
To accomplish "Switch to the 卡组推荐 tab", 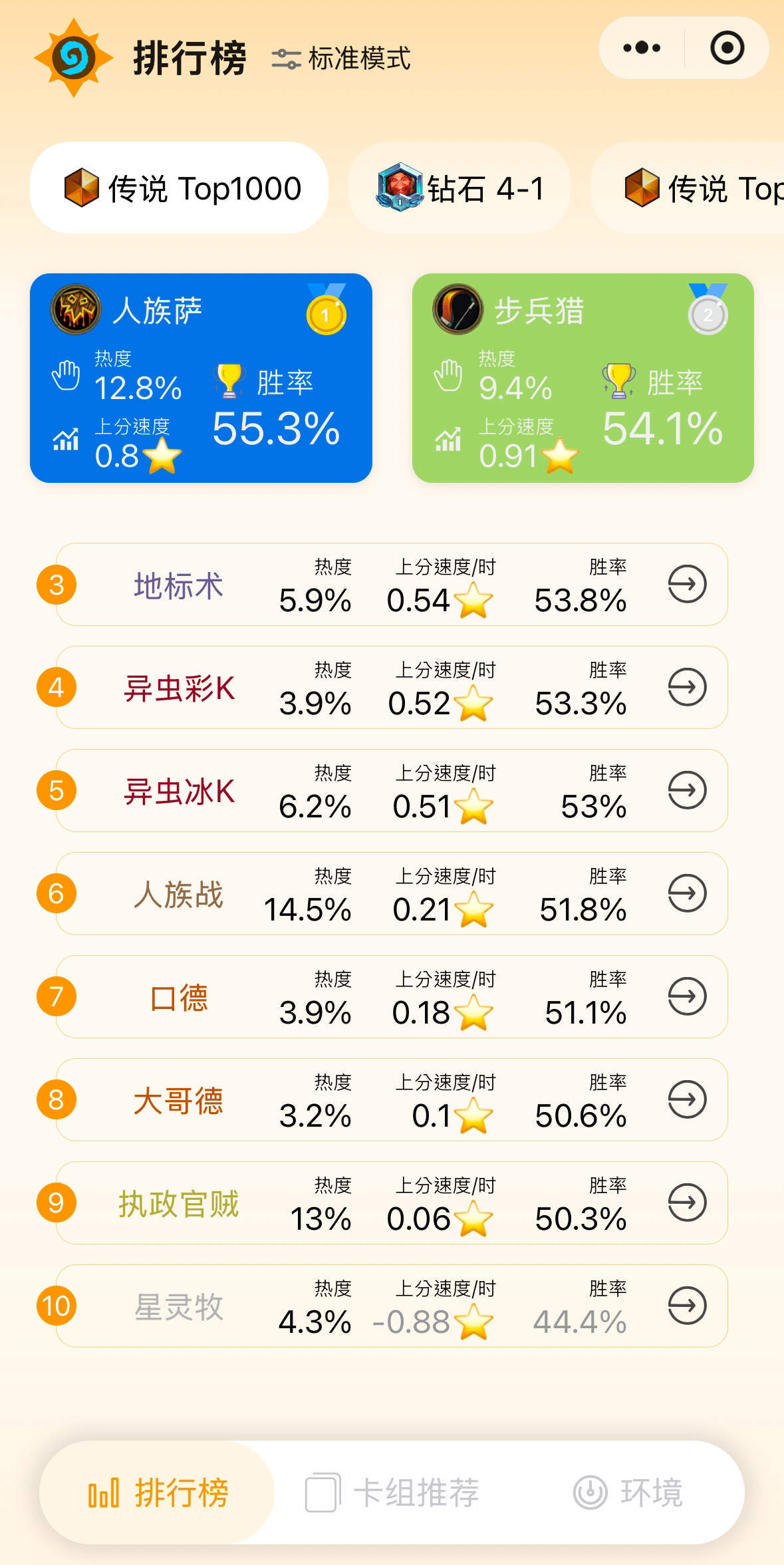I will (392, 1493).
